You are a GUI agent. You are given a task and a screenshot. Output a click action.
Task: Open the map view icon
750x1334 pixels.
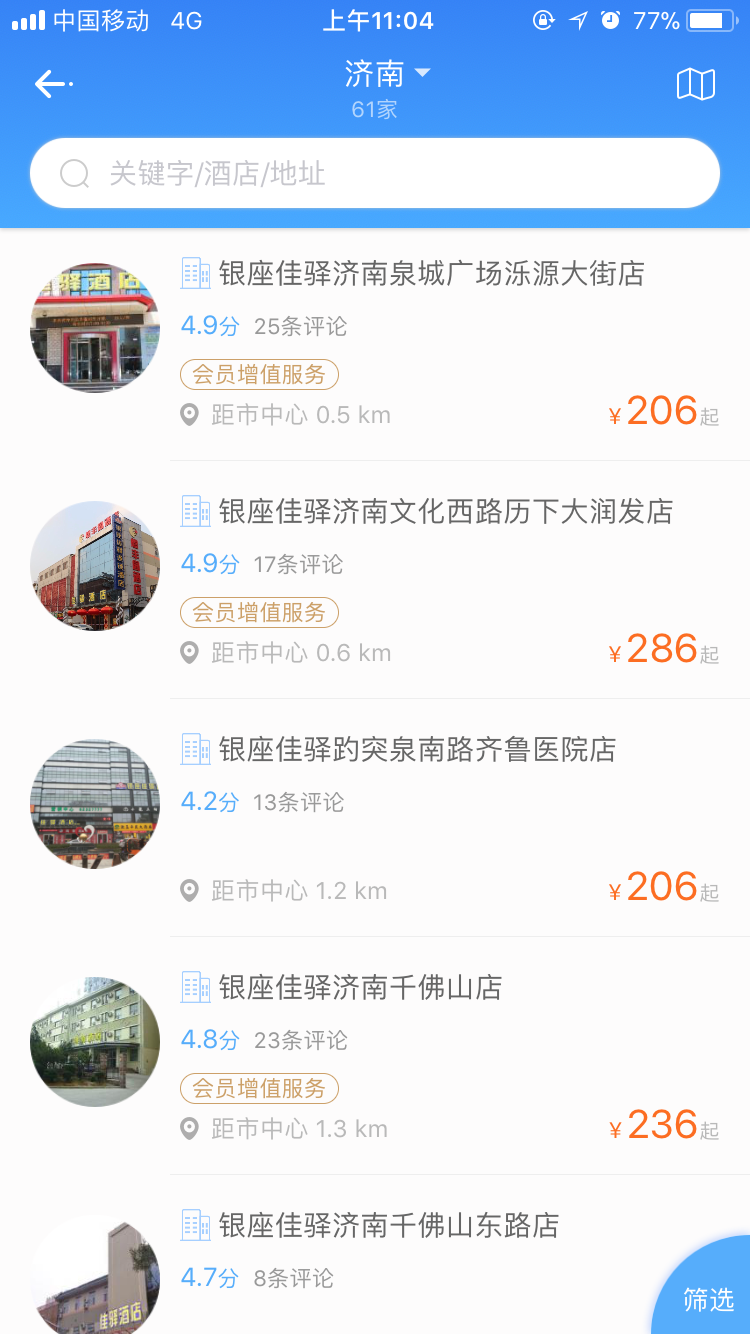[x=696, y=84]
